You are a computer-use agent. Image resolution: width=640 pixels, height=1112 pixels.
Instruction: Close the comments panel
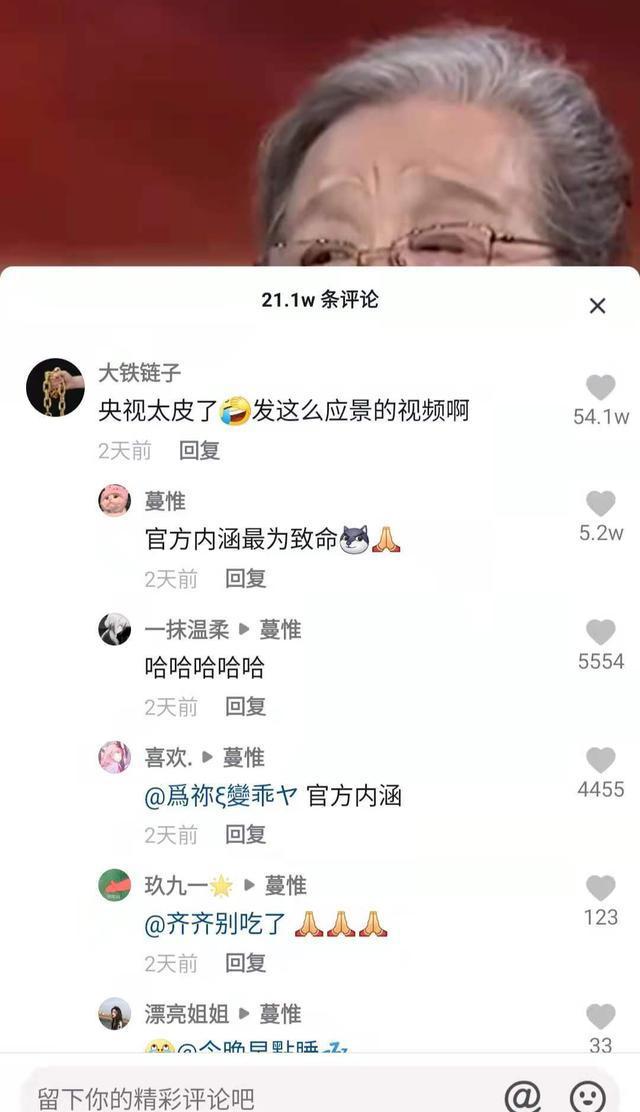coord(597,306)
